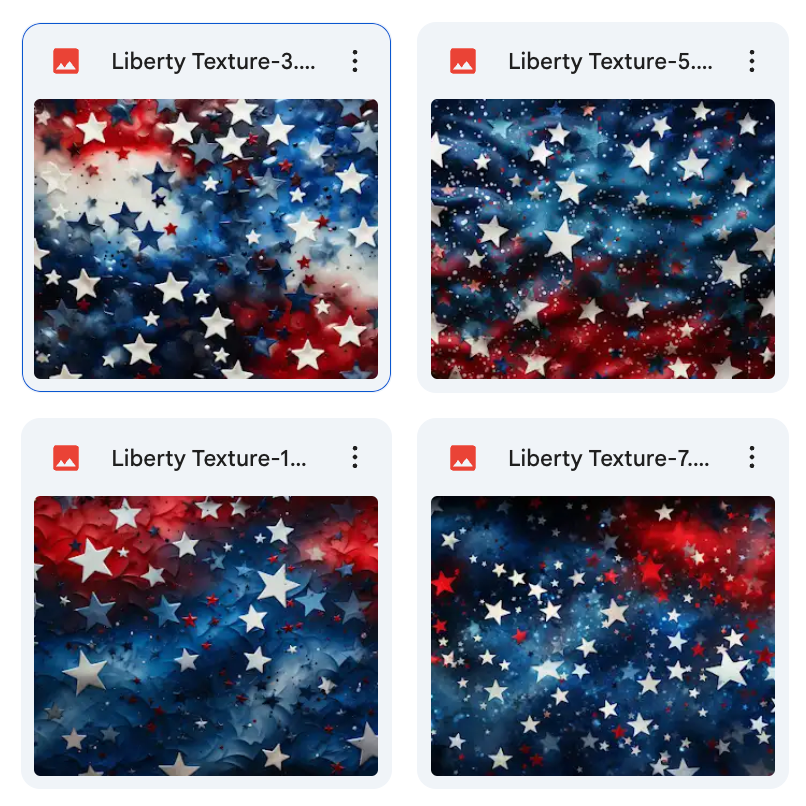Open the Liberty Texture-7 image file

[x=602, y=635]
